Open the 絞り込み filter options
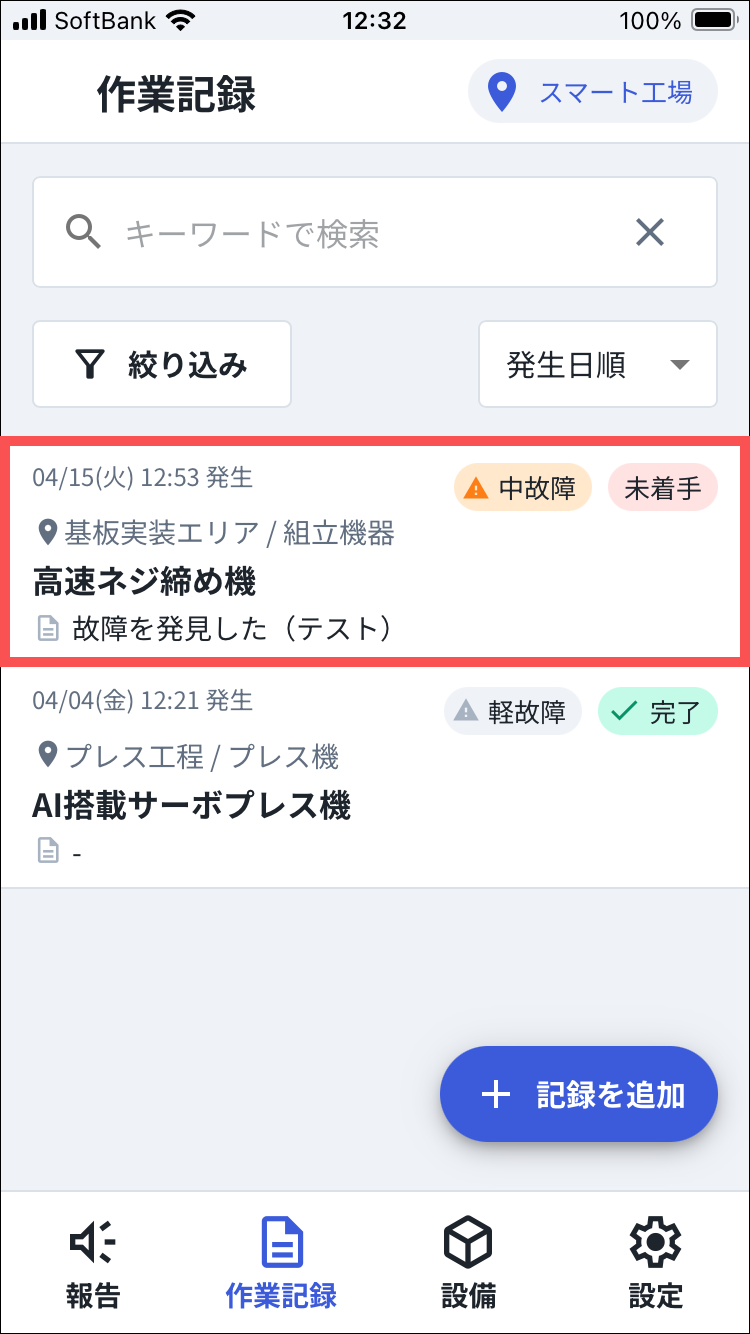Screen dimensions: 750x1334 (x=162, y=364)
